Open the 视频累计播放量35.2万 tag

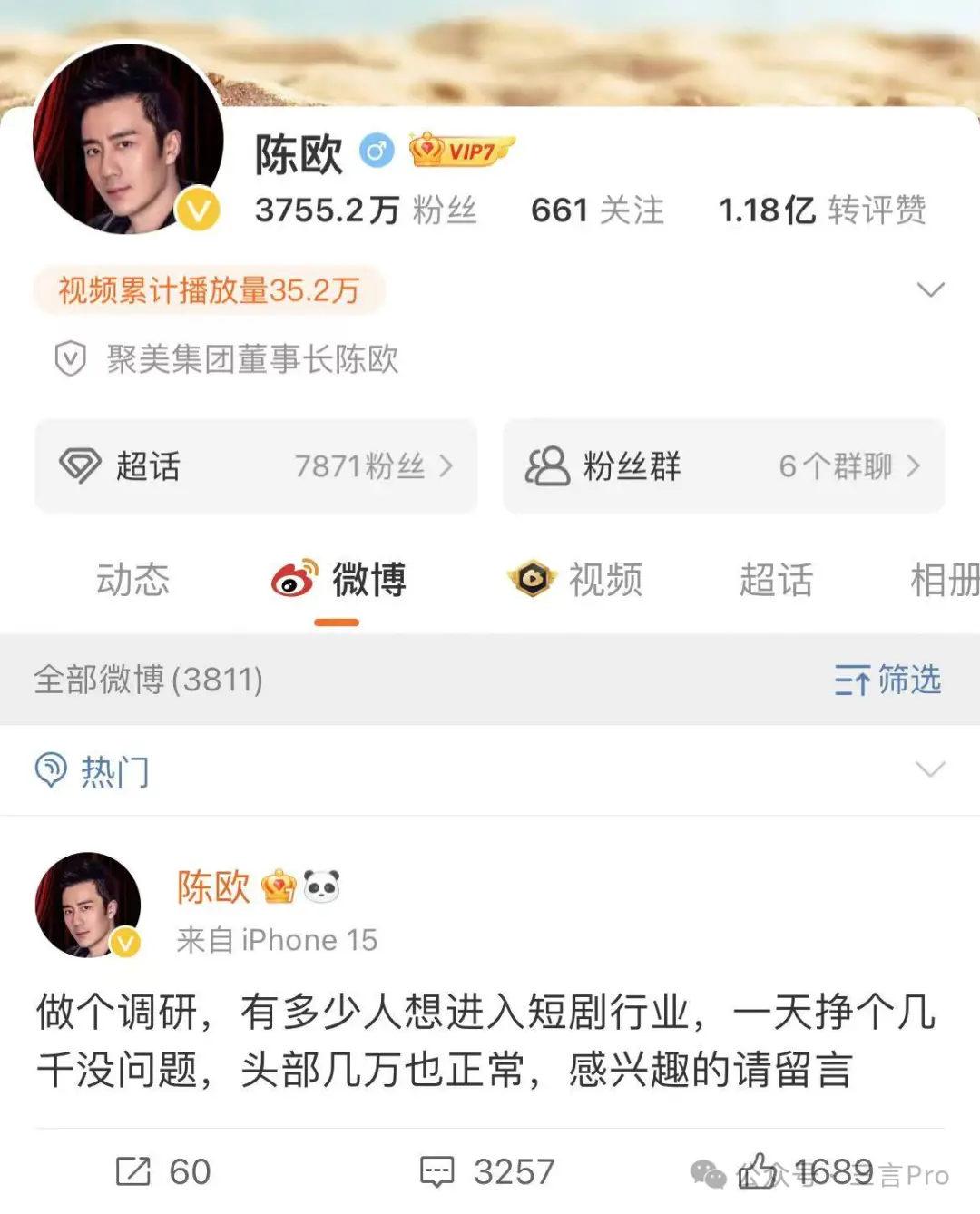(210, 290)
